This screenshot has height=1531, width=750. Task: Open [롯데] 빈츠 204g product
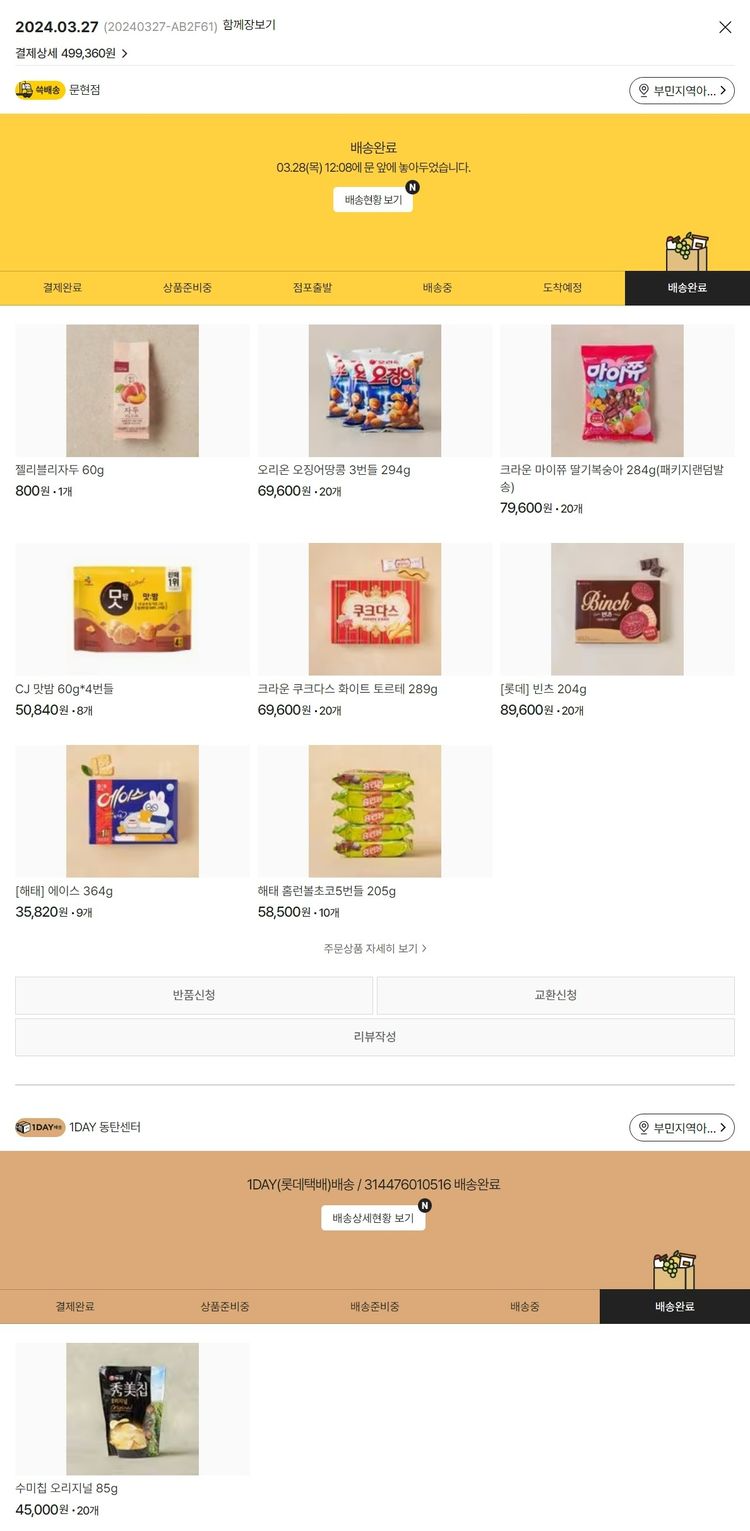(616, 609)
